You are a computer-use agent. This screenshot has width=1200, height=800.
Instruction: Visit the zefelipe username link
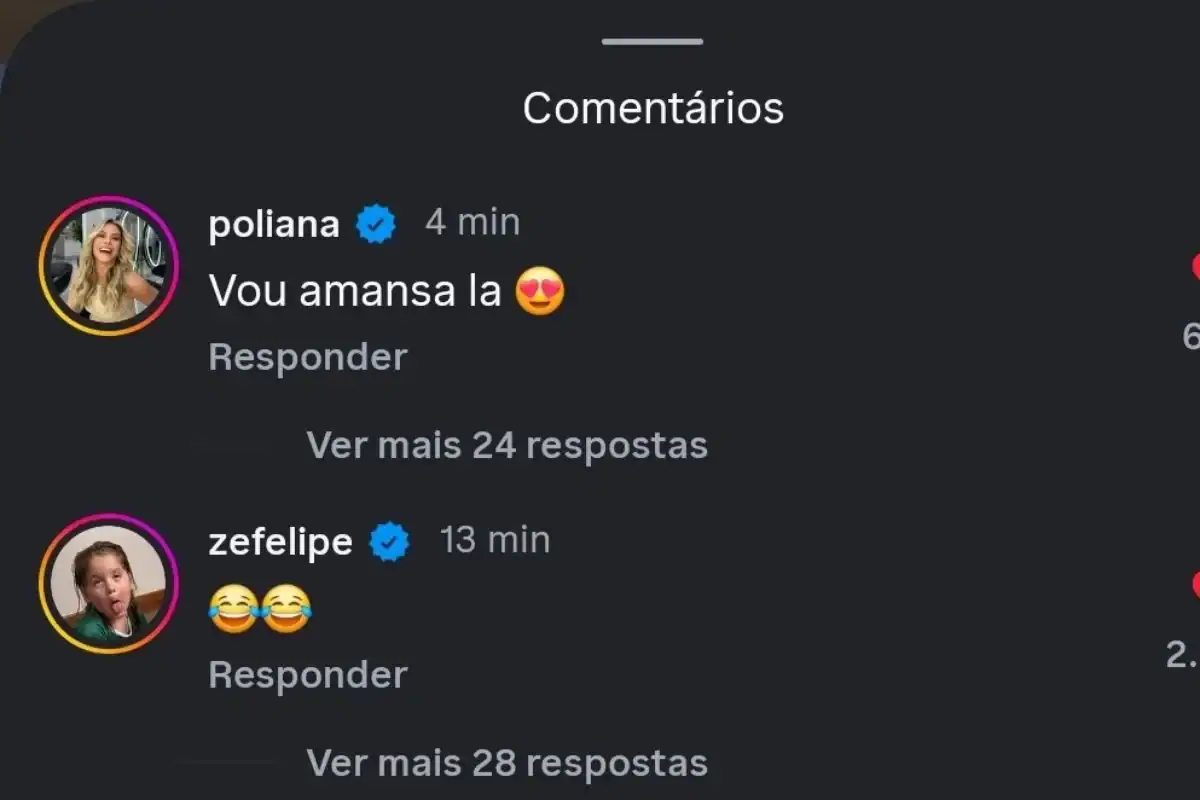(280, 543)
